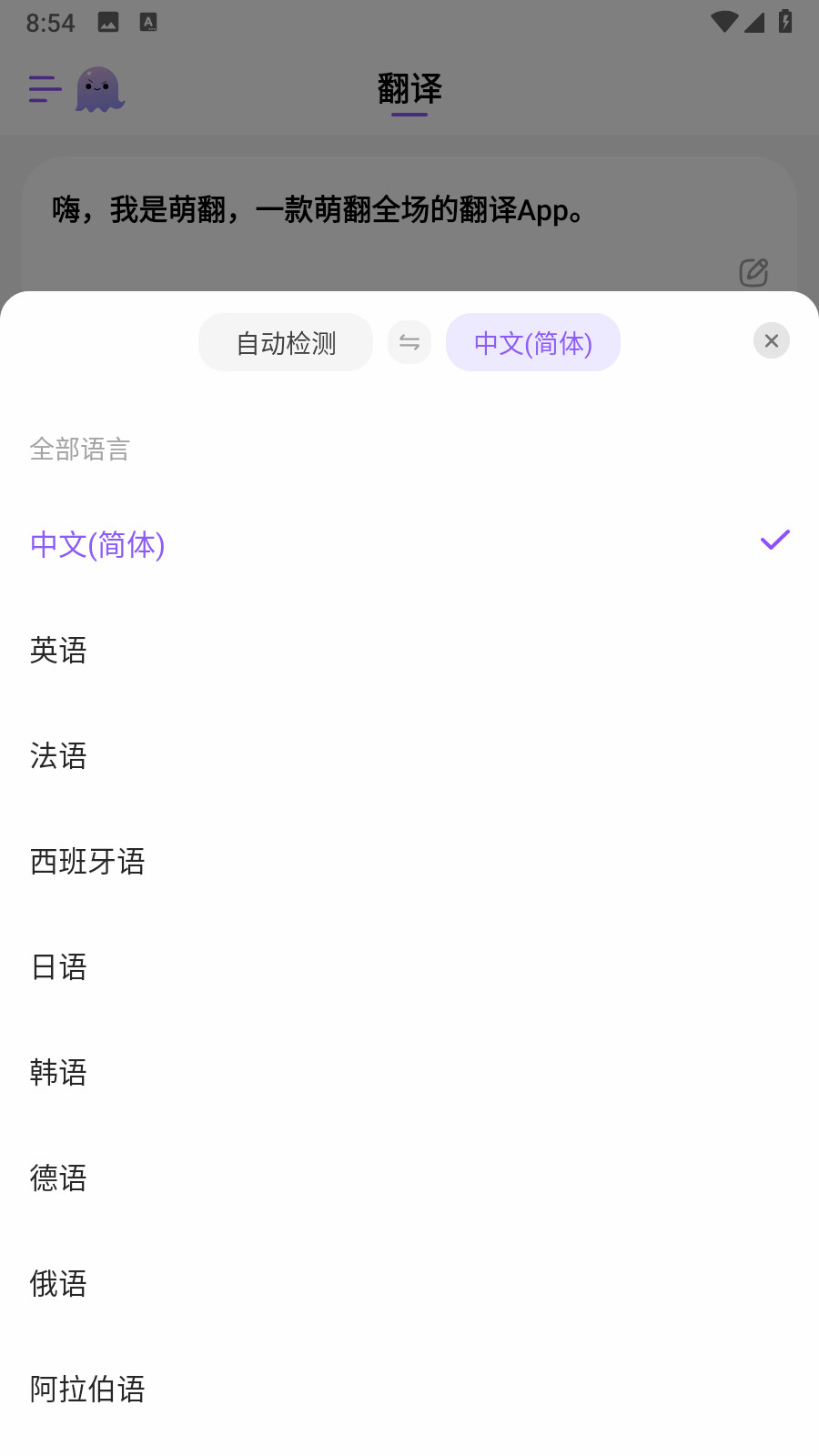Screen dimensions: 819x1456
Task: Click the edit pencil icon on the text card
Action: [x=753, y=272]
